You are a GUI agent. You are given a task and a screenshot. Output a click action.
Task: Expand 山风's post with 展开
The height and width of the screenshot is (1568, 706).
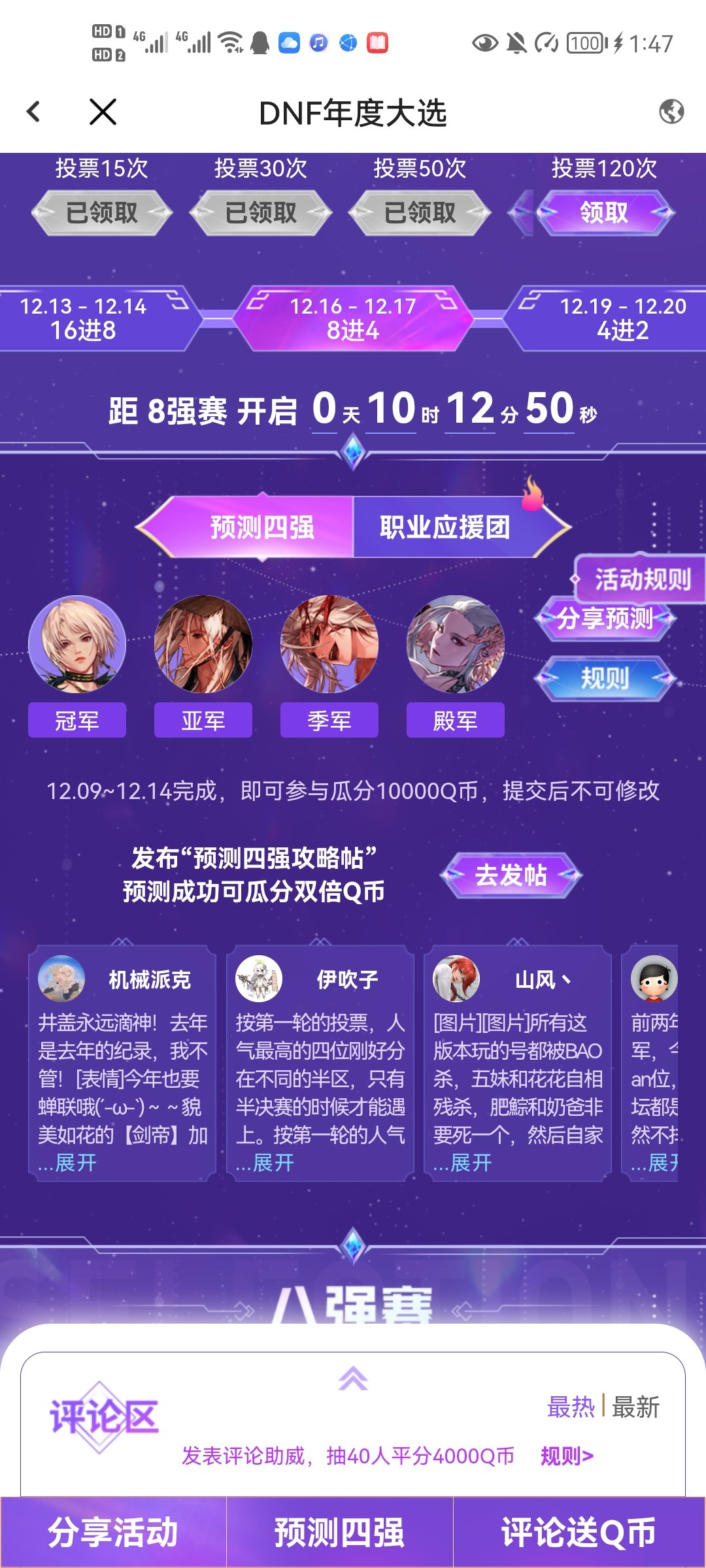(469, 1162)
